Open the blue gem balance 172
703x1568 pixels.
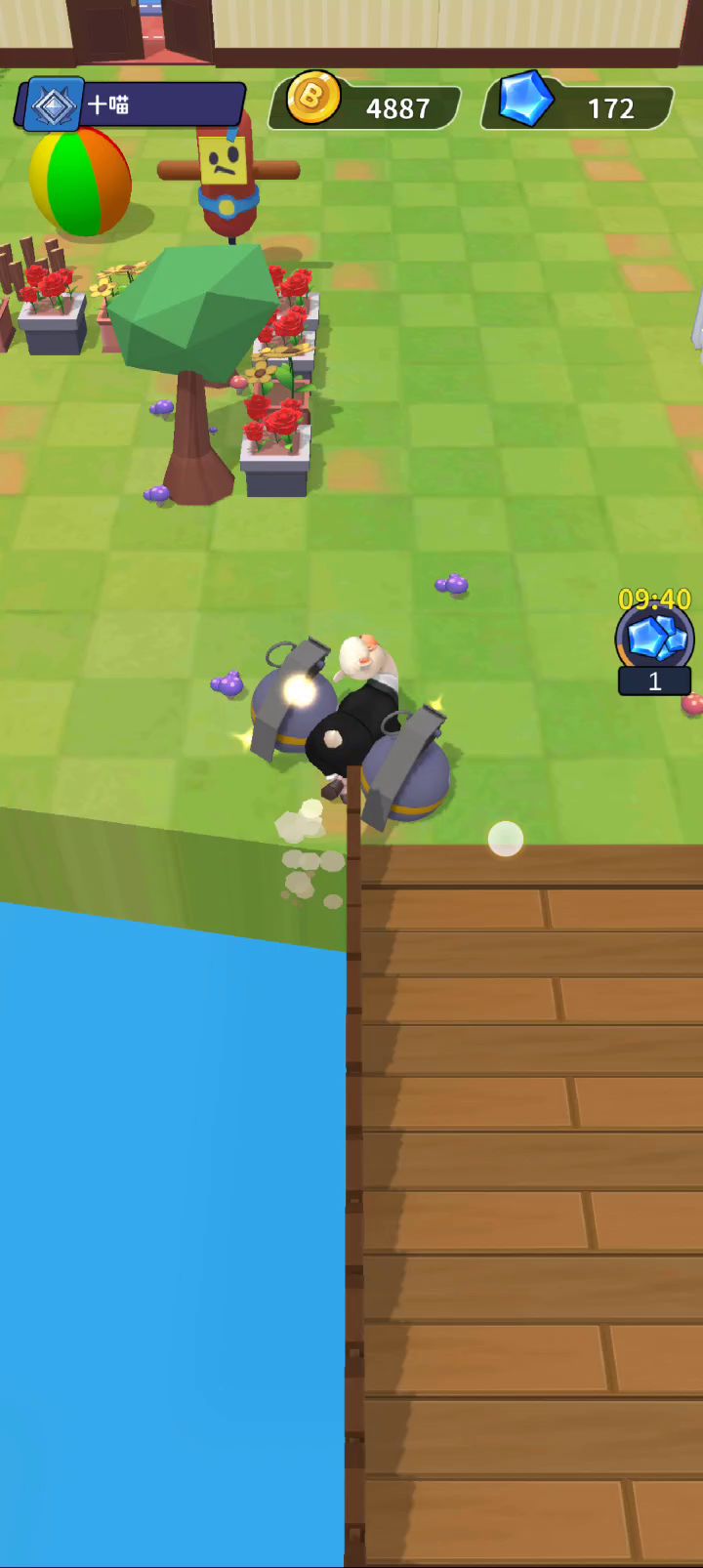578,105
